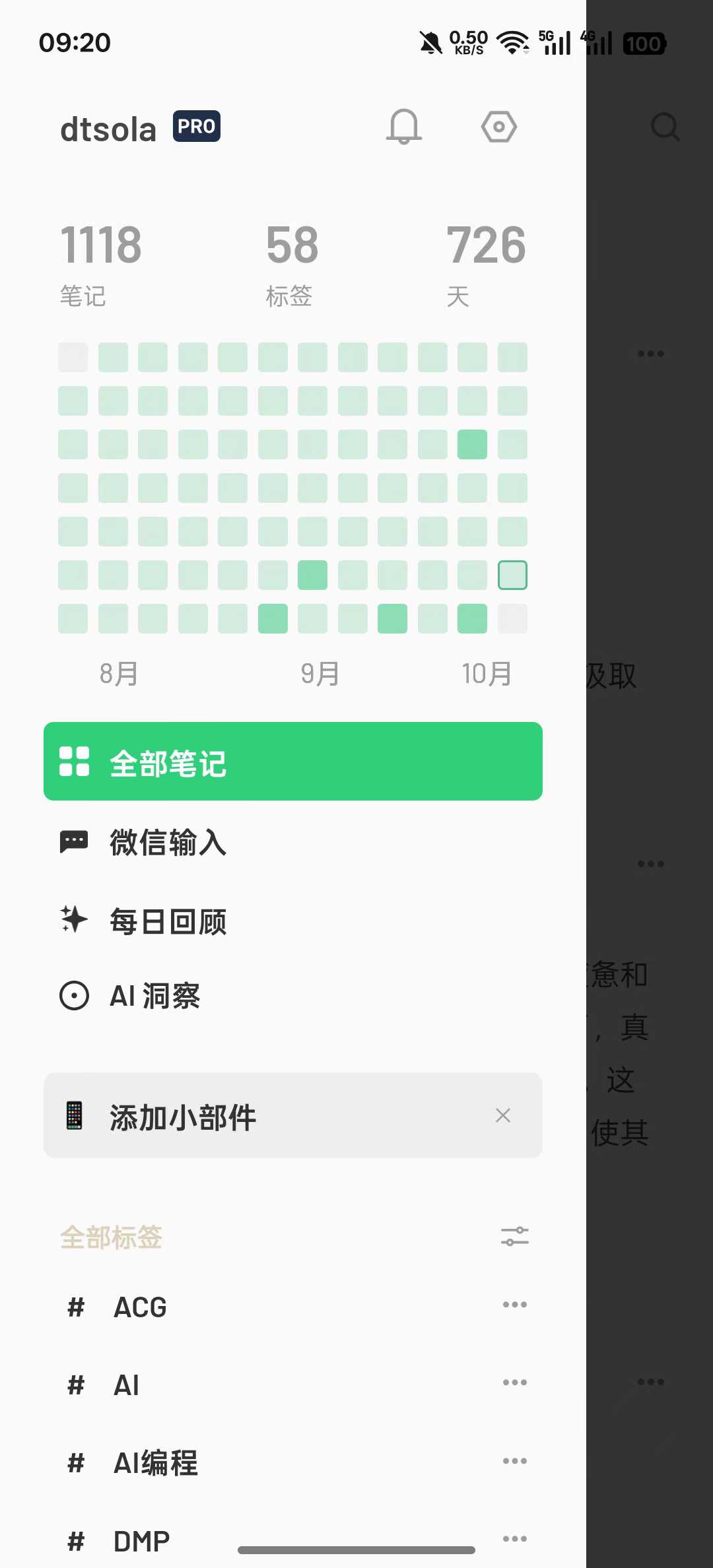
Task: Open more options for DMP tag
Action: click(x=514, y=1538)
